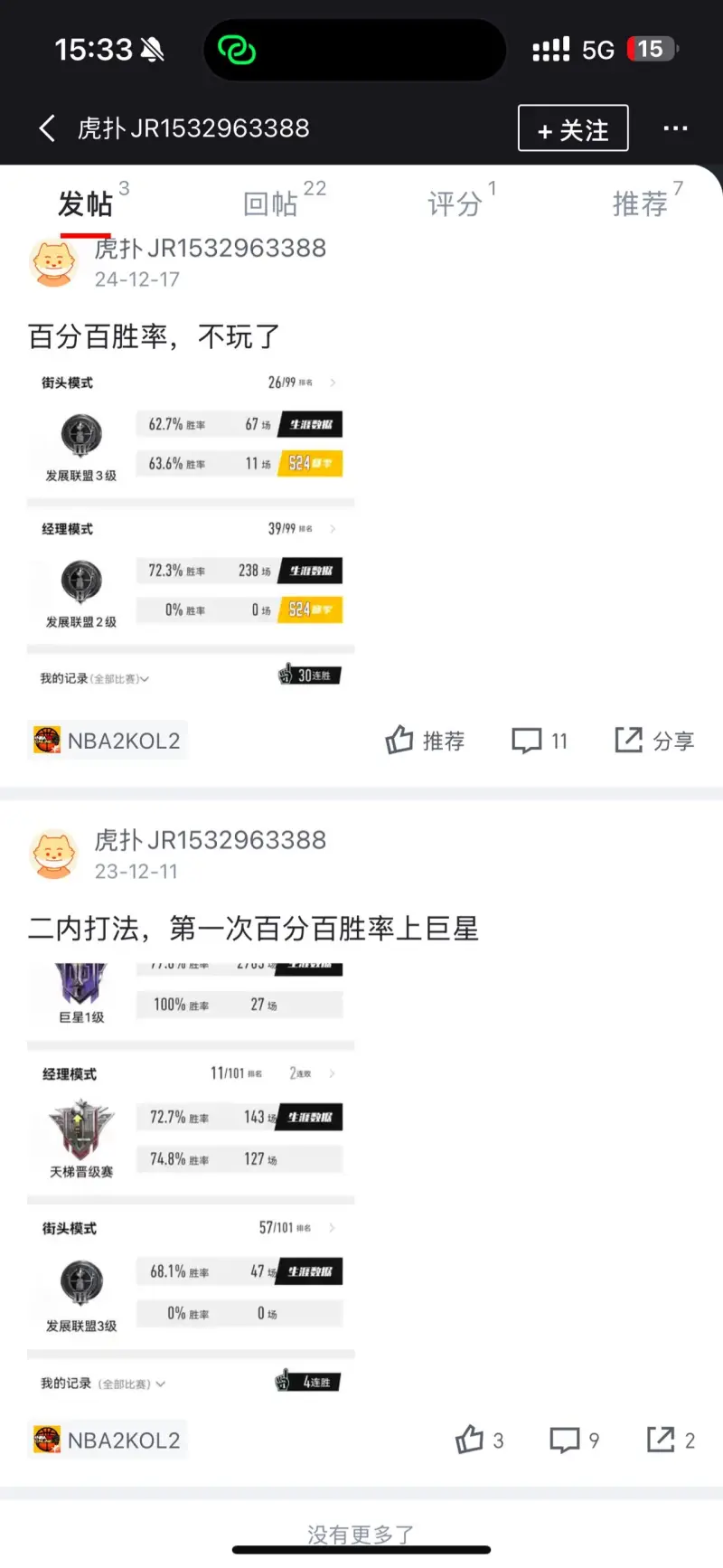Switch to the 推荐 tab
The width and height of the screenshot is (723, 1568).
(x=640, y=203)
